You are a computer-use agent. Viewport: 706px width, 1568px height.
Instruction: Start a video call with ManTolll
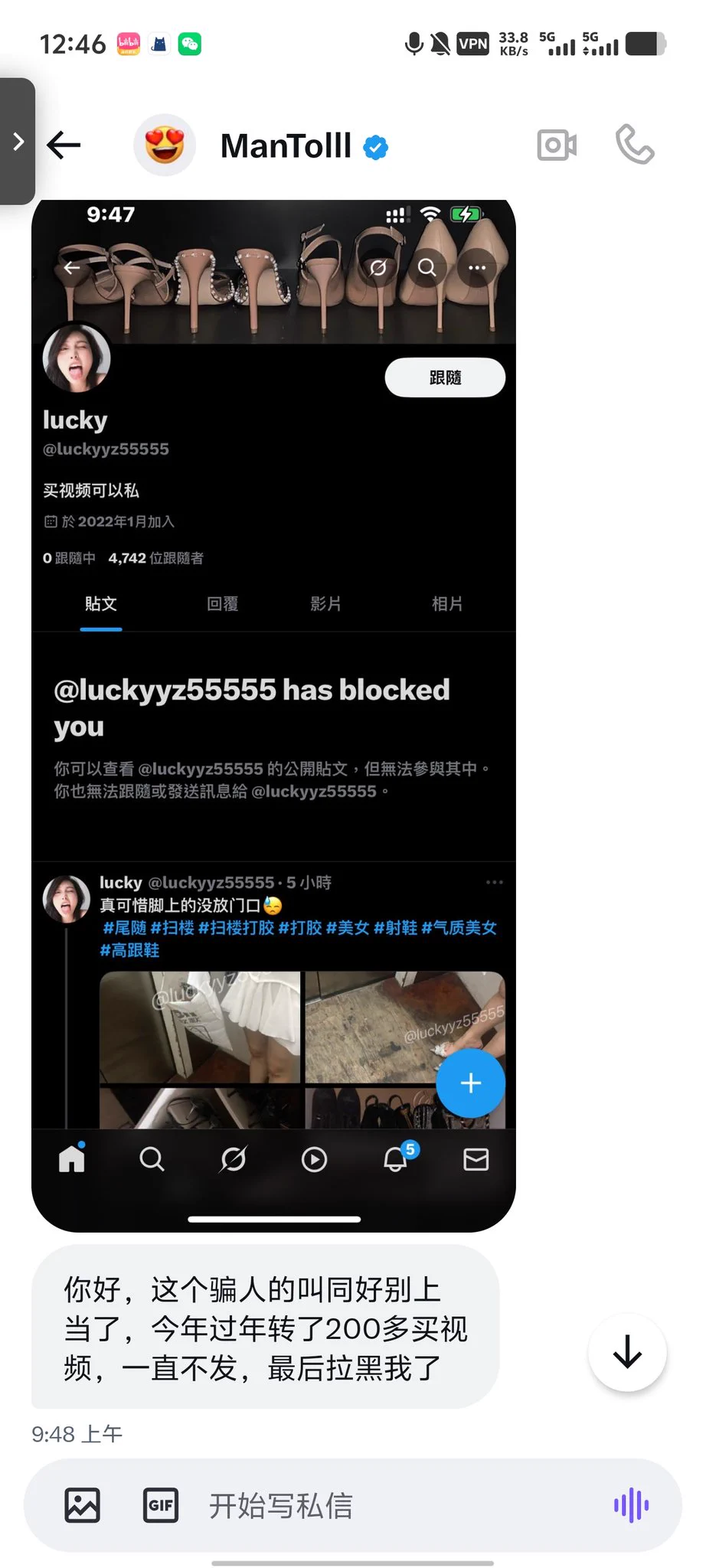pos(557,145)
